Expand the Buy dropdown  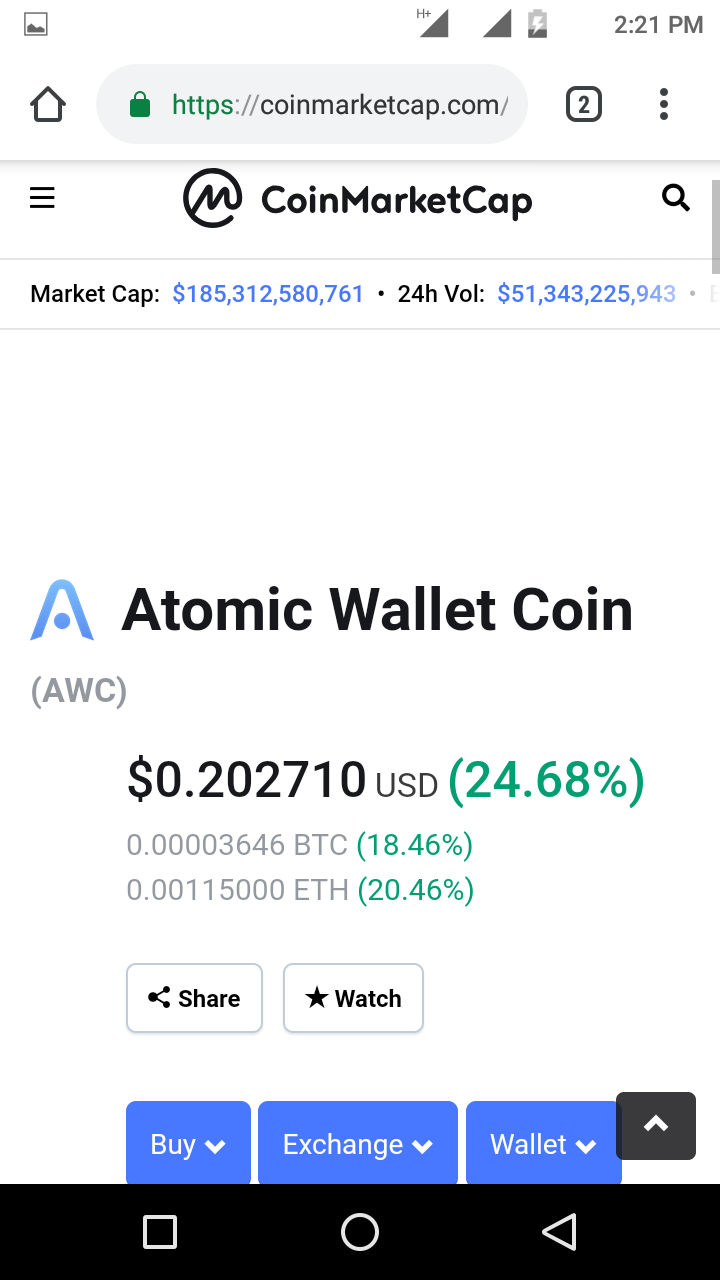pos(188,1144)
